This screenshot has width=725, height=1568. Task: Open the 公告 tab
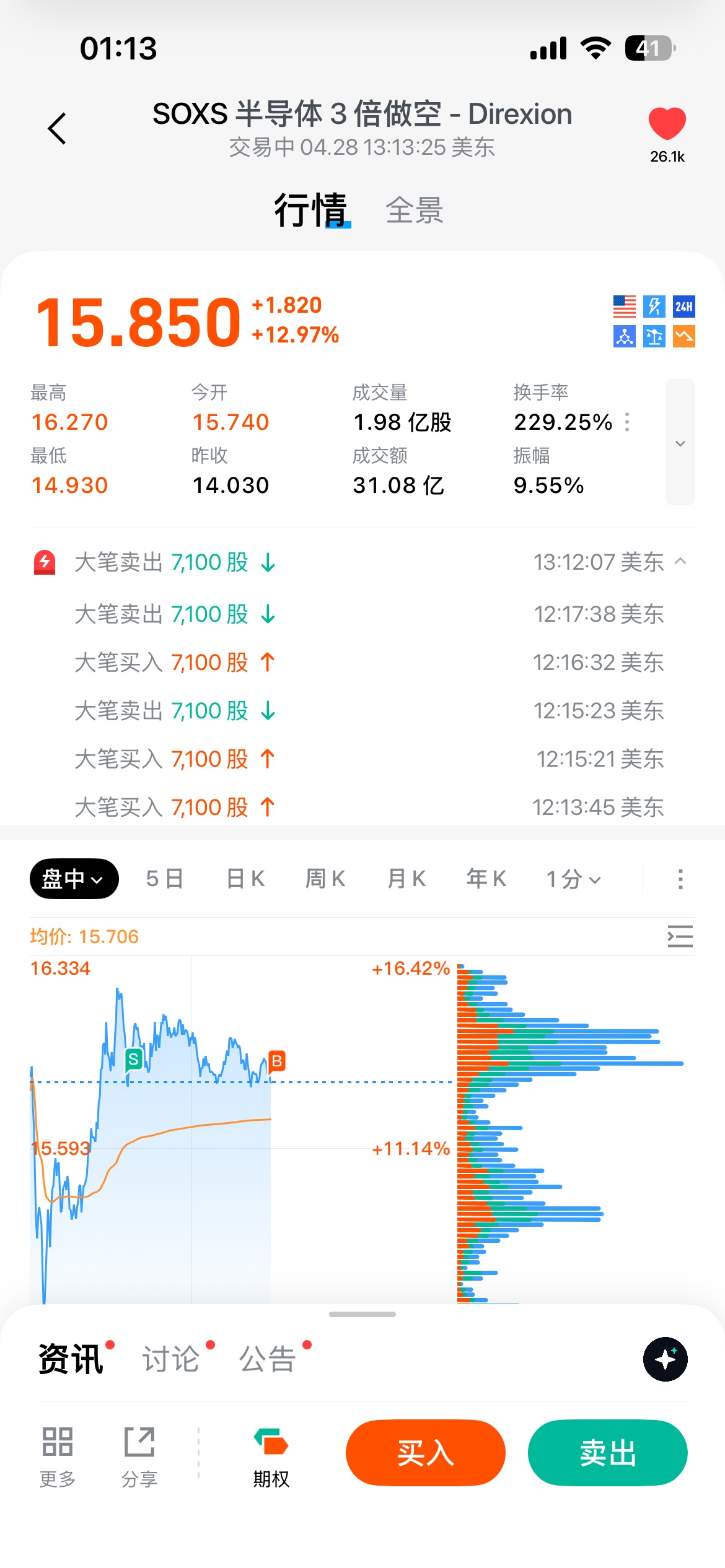(268, 1359)
